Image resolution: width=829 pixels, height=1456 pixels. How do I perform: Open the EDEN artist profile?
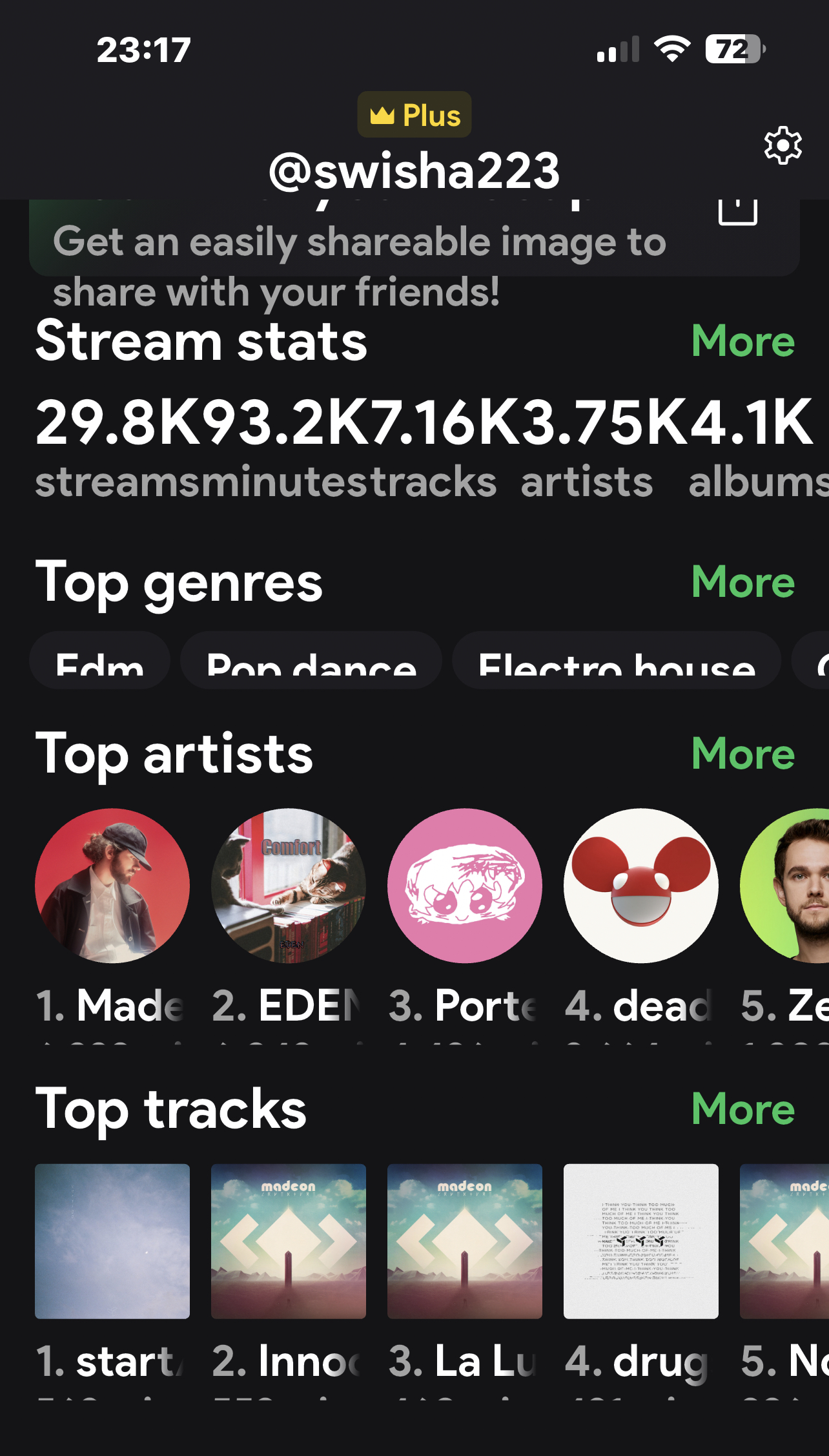[289, 886]
